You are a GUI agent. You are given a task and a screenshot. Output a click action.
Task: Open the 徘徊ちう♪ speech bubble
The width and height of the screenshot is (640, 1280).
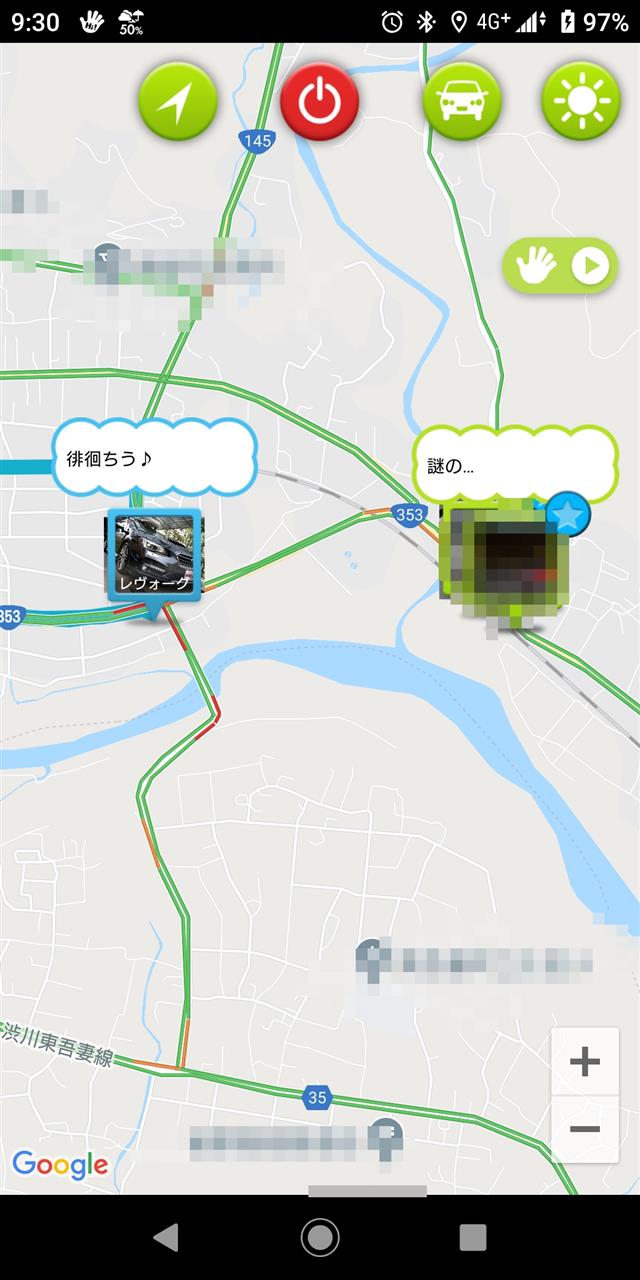(152, 459)
